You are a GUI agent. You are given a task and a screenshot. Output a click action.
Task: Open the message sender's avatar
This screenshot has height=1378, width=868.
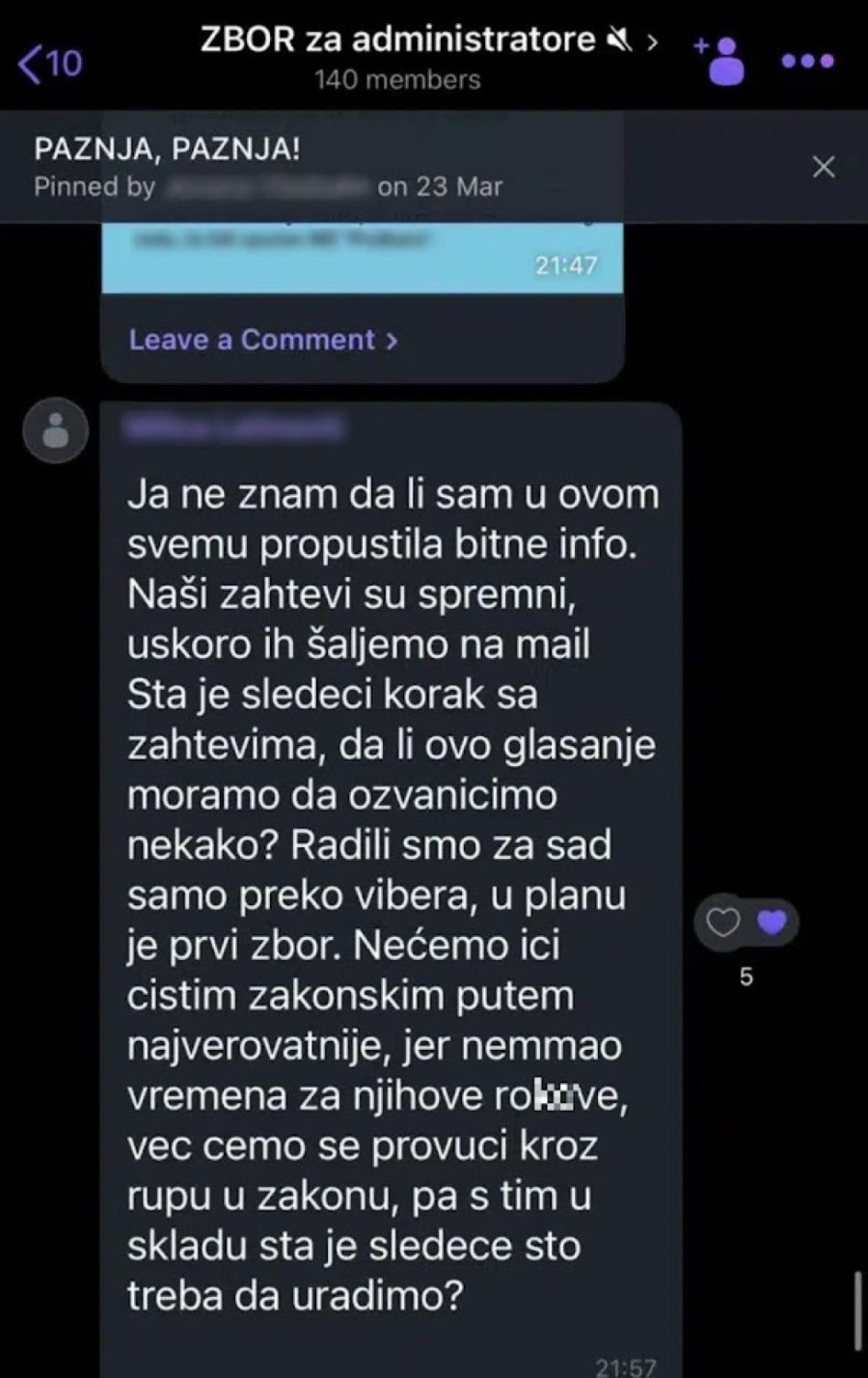pyautogui.click(x=56, y=430)
